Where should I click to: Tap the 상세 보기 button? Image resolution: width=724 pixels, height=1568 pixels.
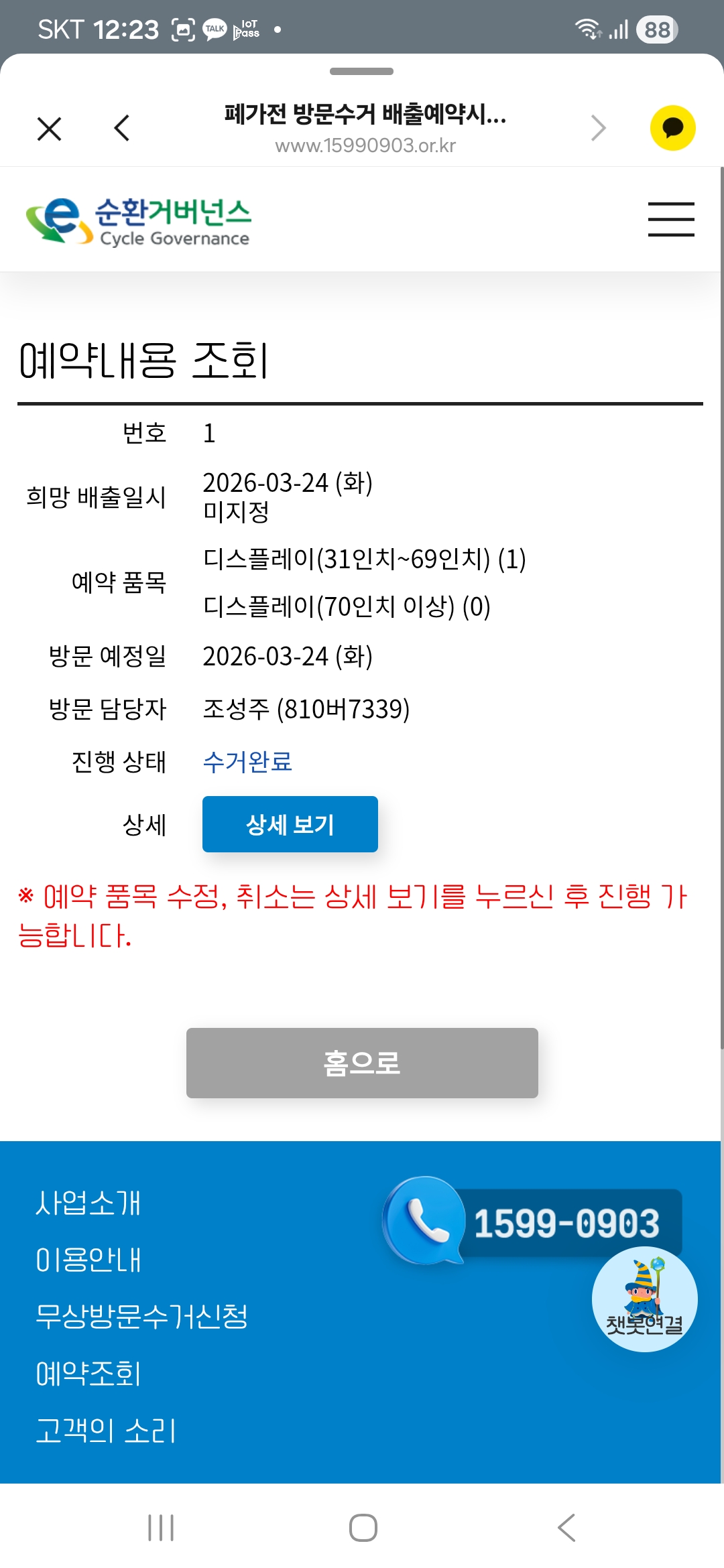coord(290,824)
